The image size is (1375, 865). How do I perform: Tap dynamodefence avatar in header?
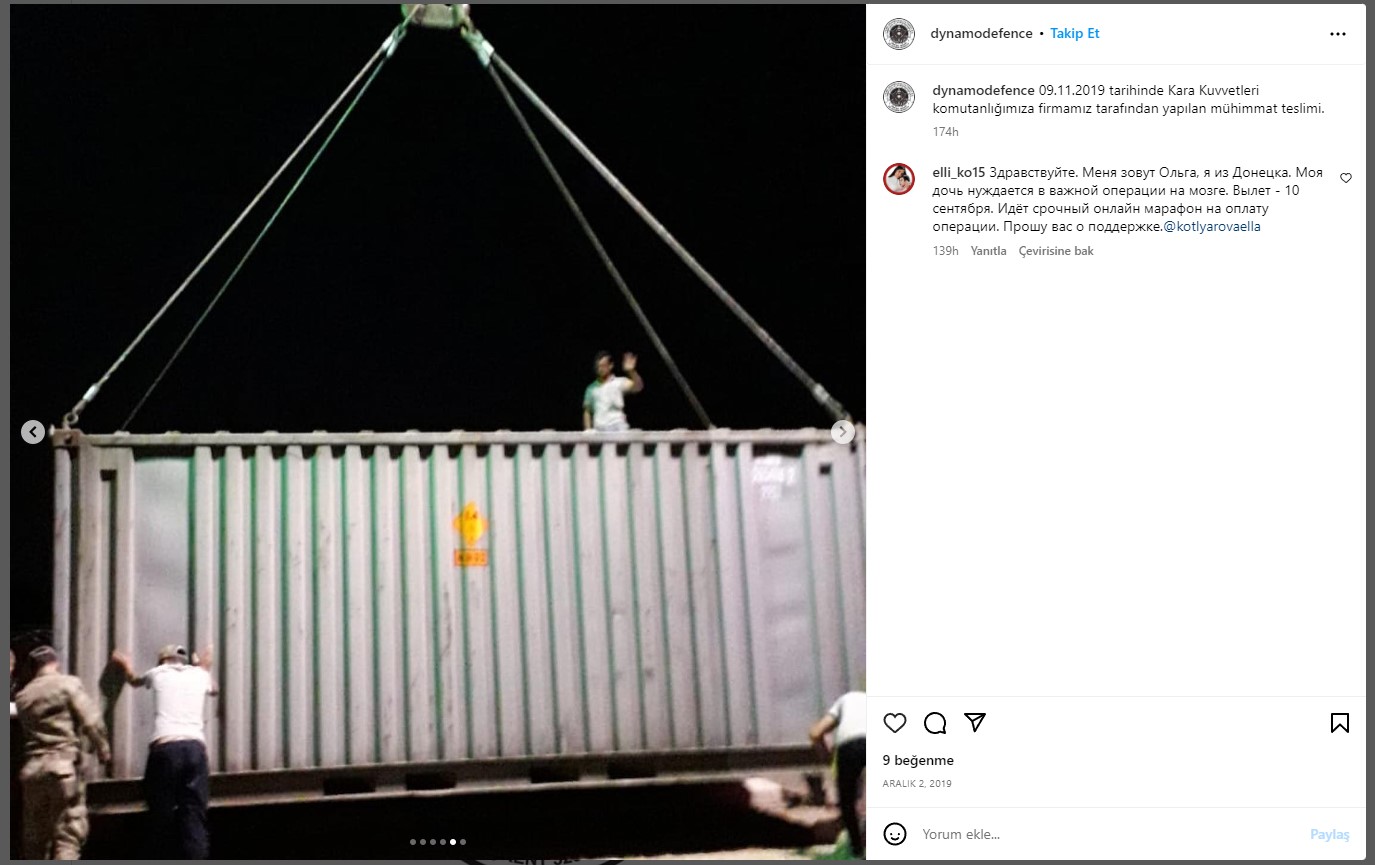(x=899, y=34)
